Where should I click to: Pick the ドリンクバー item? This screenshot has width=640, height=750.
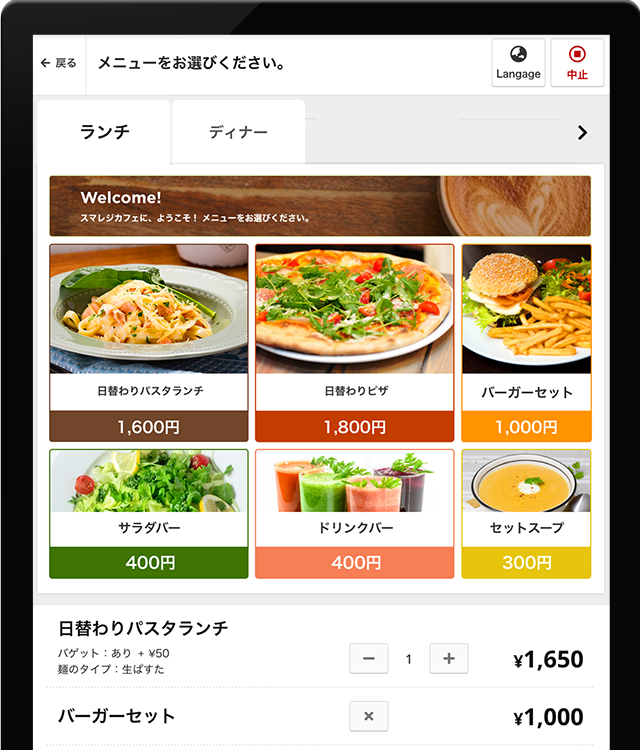[355, 513]
